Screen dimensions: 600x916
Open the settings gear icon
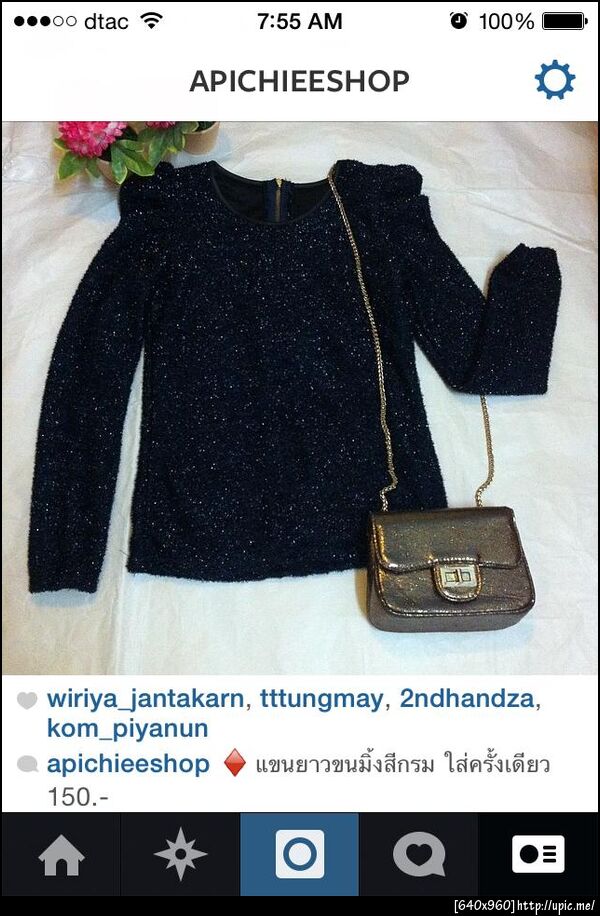click(x=554, y=80)
